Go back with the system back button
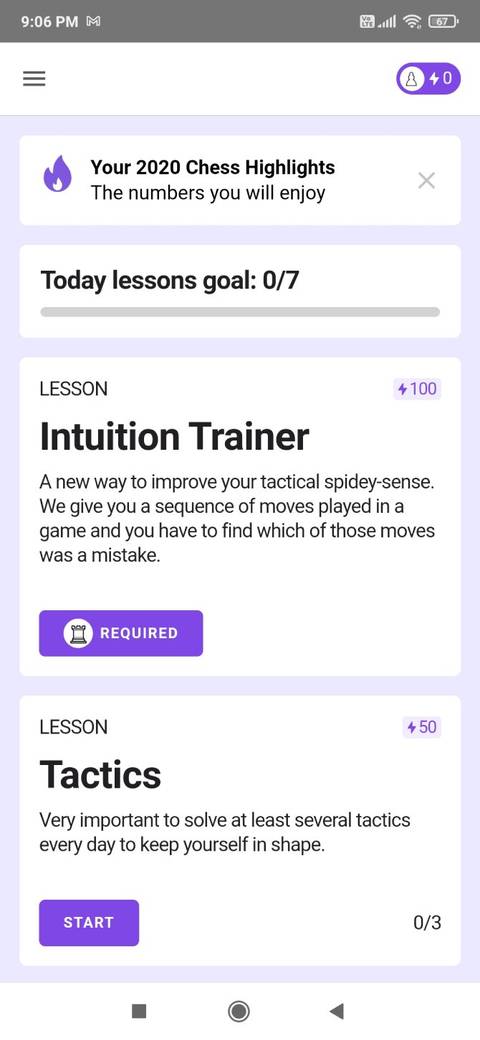Screen dimensions: 480x1040 tap(337, 1011)
